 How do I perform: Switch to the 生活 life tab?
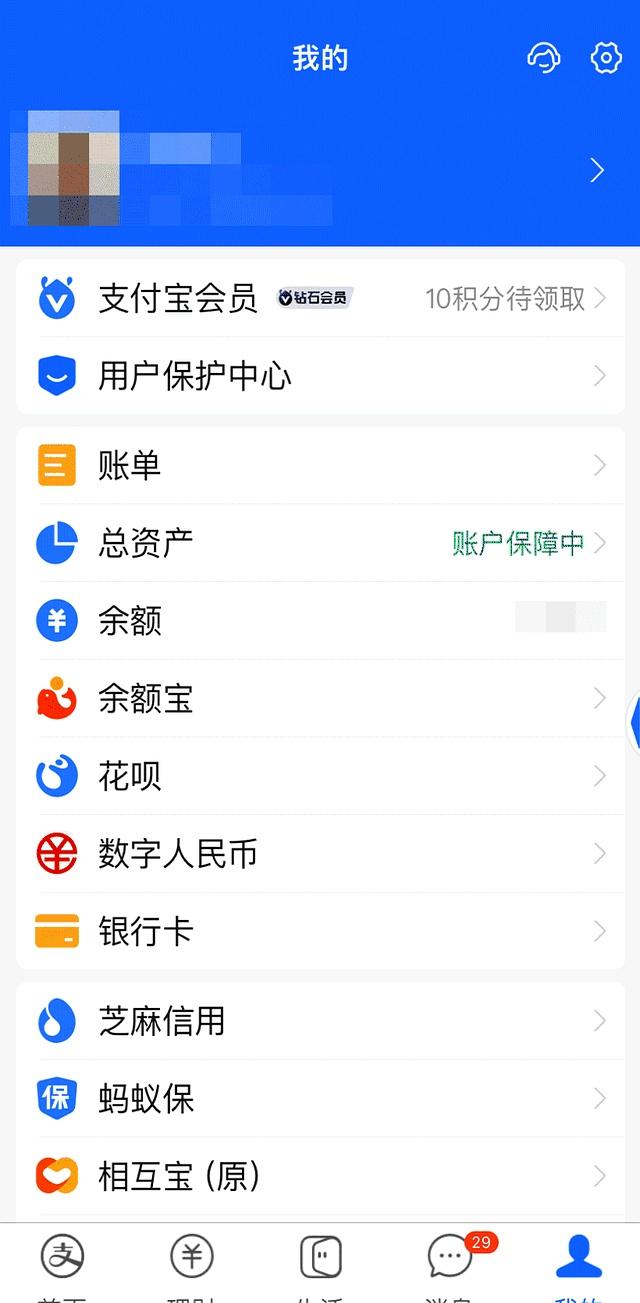320,1262
